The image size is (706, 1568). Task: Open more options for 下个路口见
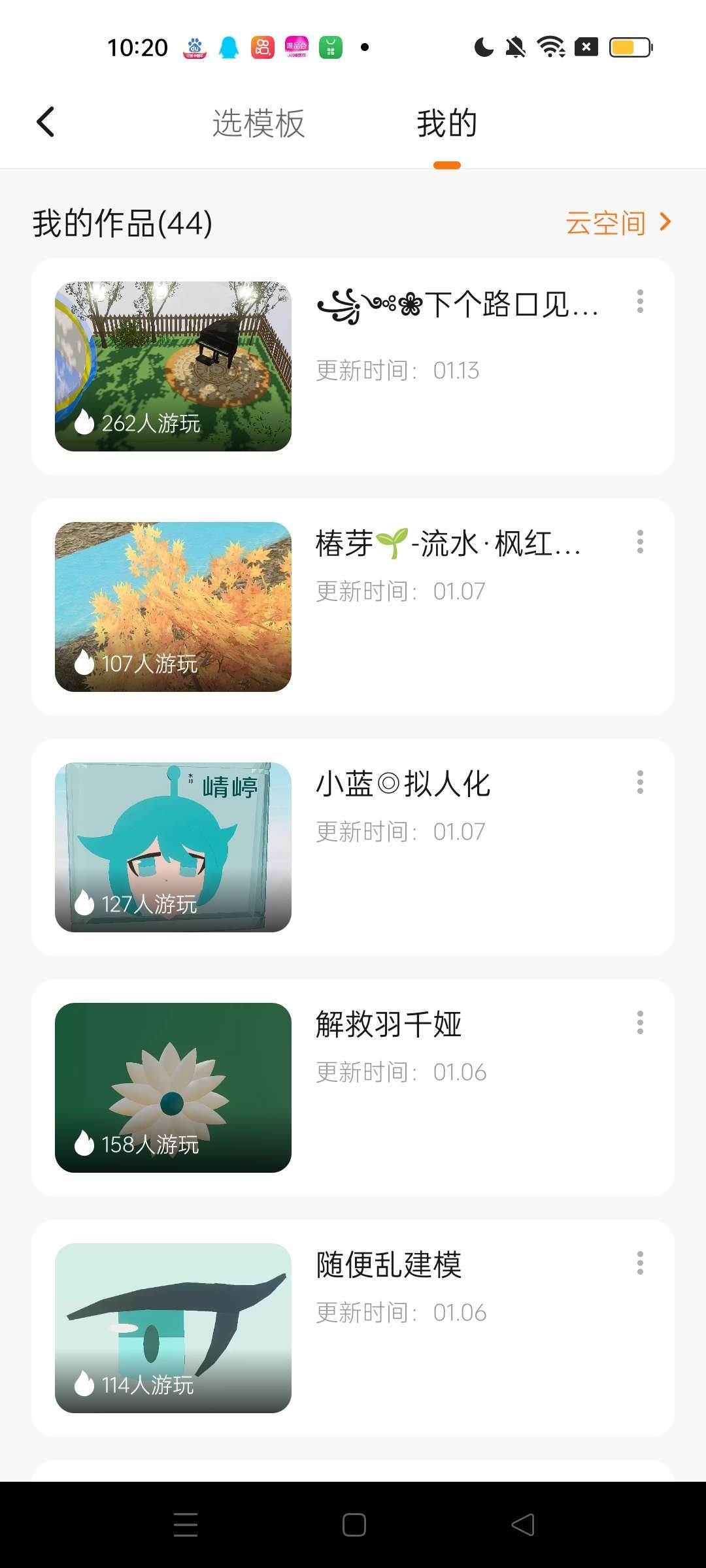click(640, 301)
